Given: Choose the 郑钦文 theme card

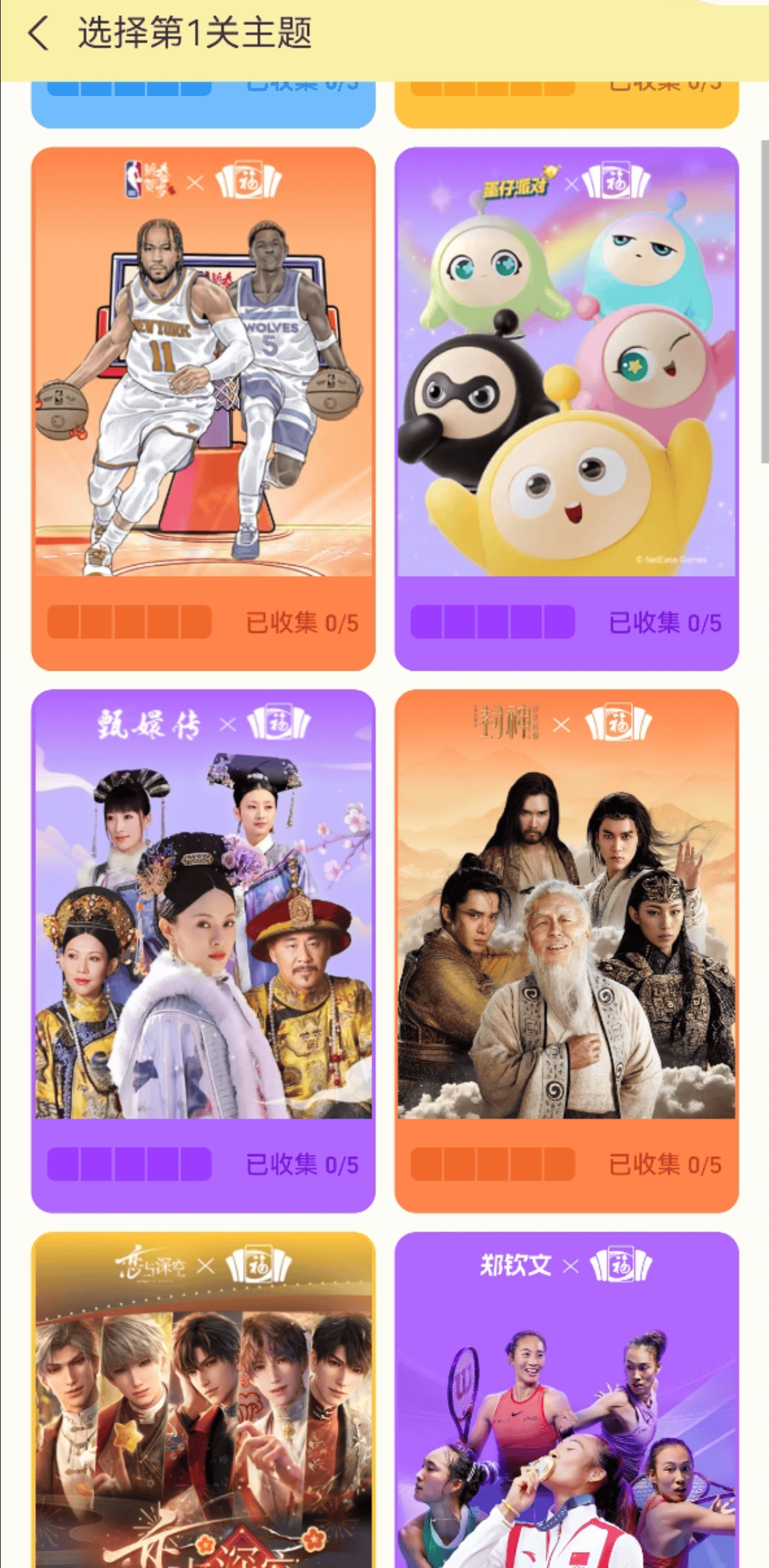Looking at the screenshot, I should point(566,1405).
